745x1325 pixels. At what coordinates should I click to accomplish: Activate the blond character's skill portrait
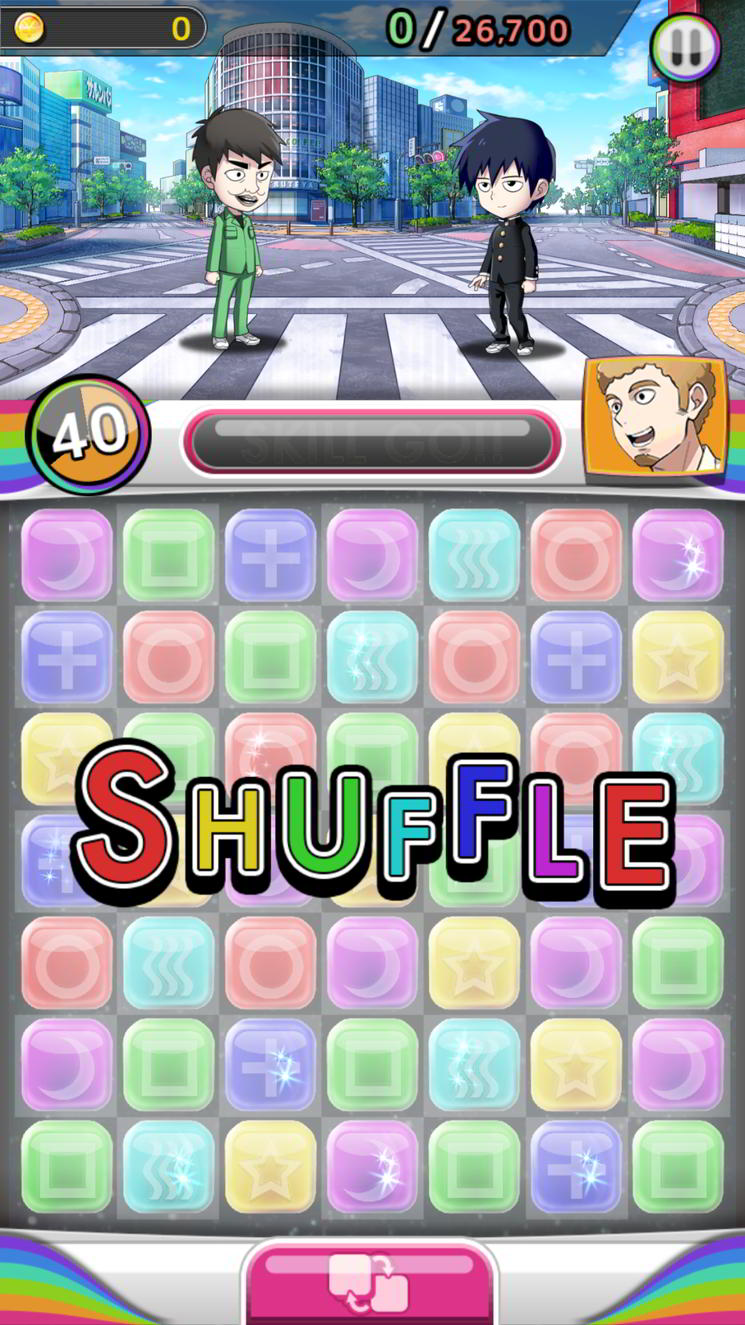(x=655, y=415)
